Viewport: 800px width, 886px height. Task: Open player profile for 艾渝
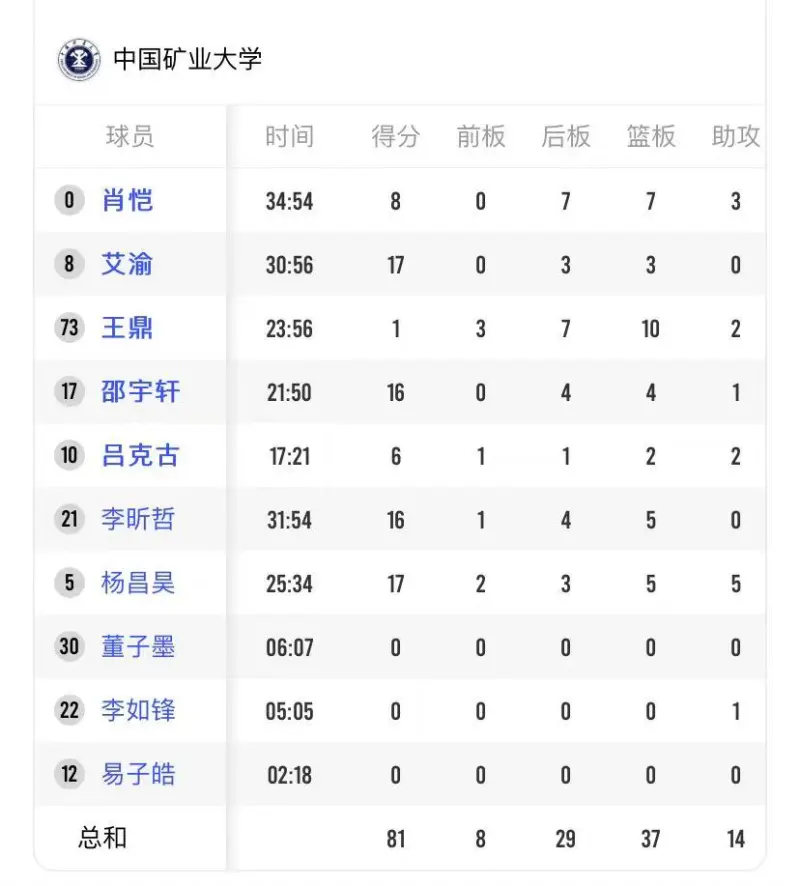click(127, 264)
